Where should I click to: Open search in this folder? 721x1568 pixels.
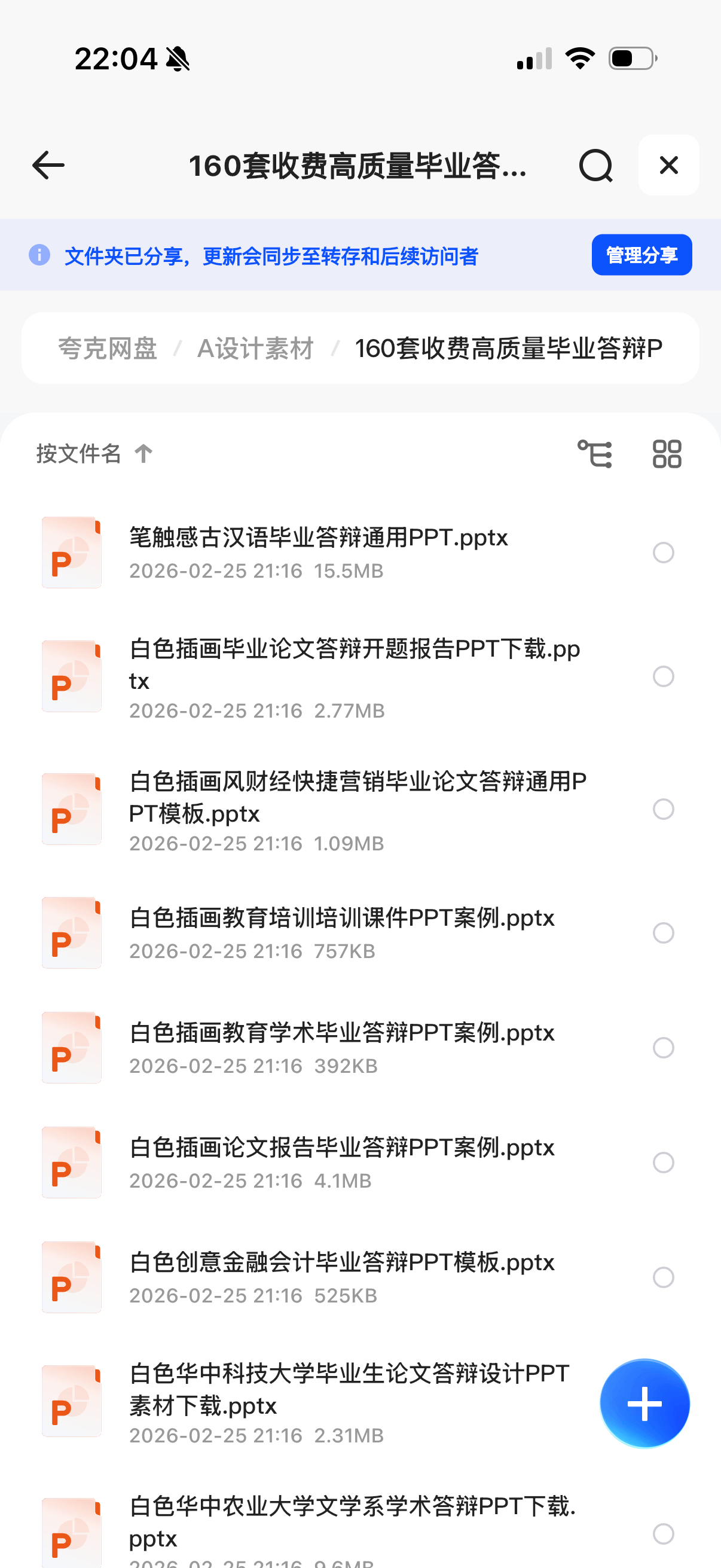point(595,166)
